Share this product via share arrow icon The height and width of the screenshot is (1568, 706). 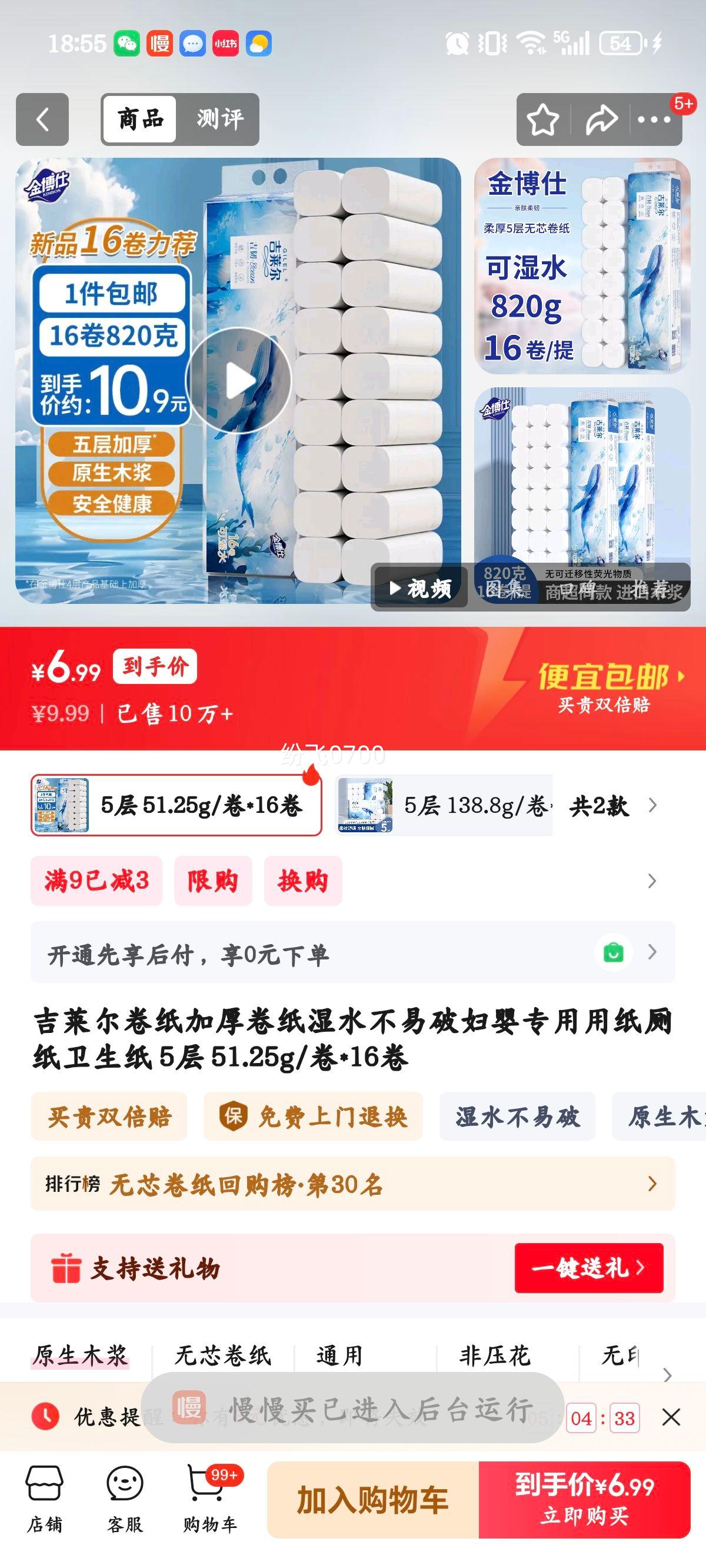tap(601, 119)
